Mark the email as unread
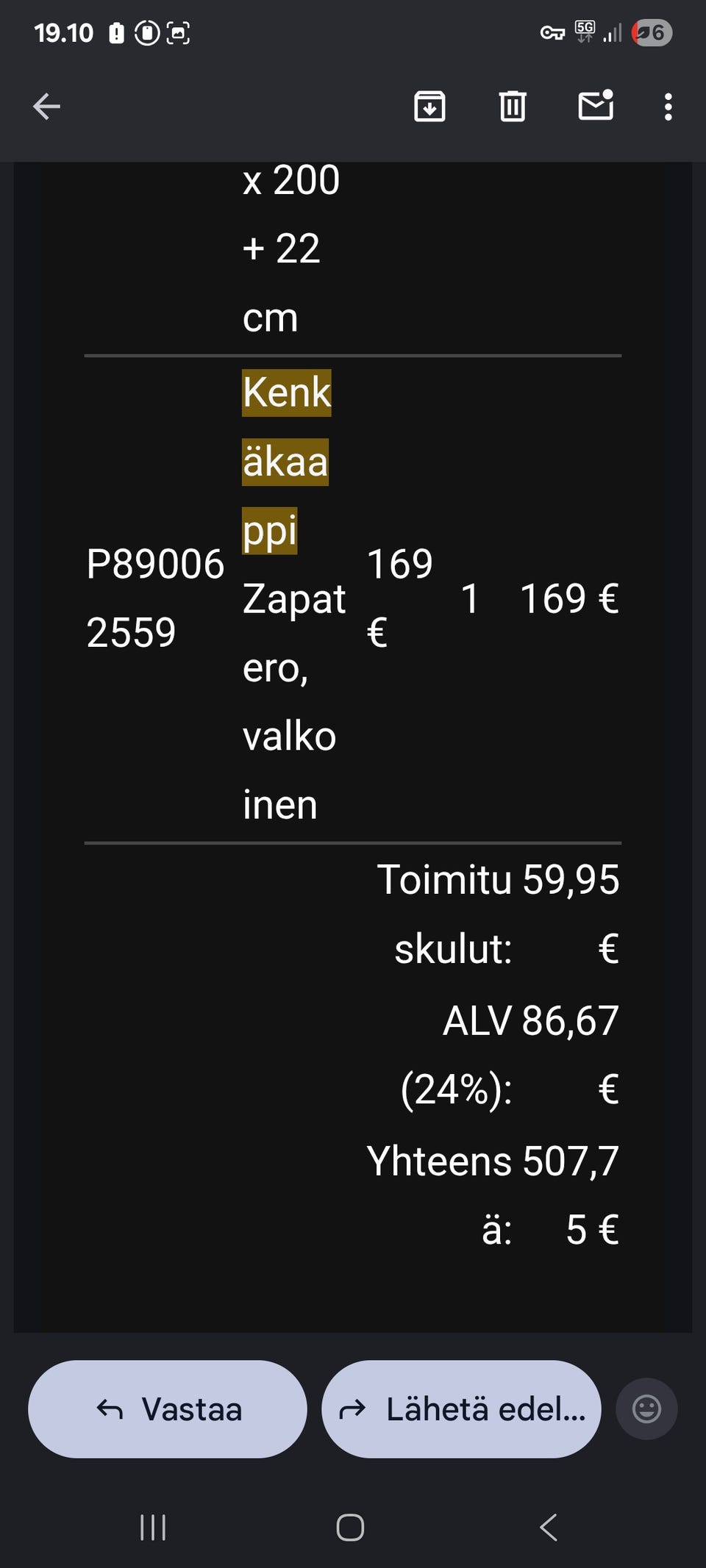This screenshot has width=706, height=1568. point(596,105)
